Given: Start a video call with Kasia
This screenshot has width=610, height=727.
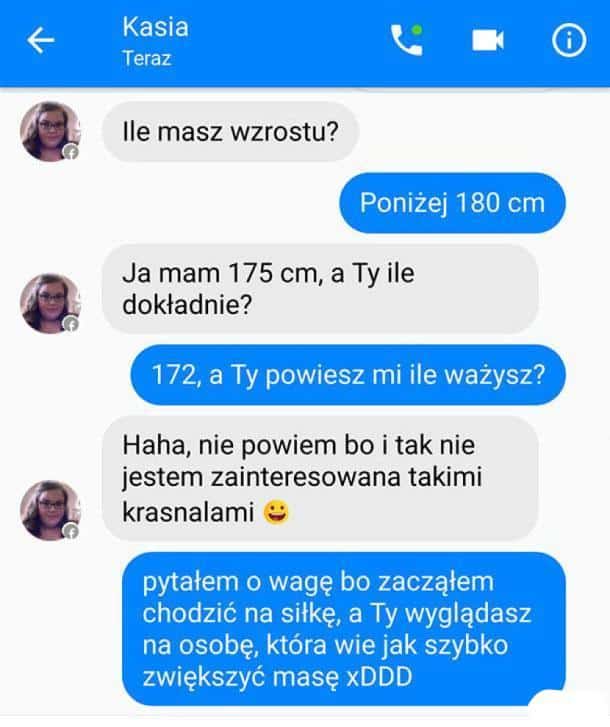Looking at the screenshot, I should (x=488, y=41).
